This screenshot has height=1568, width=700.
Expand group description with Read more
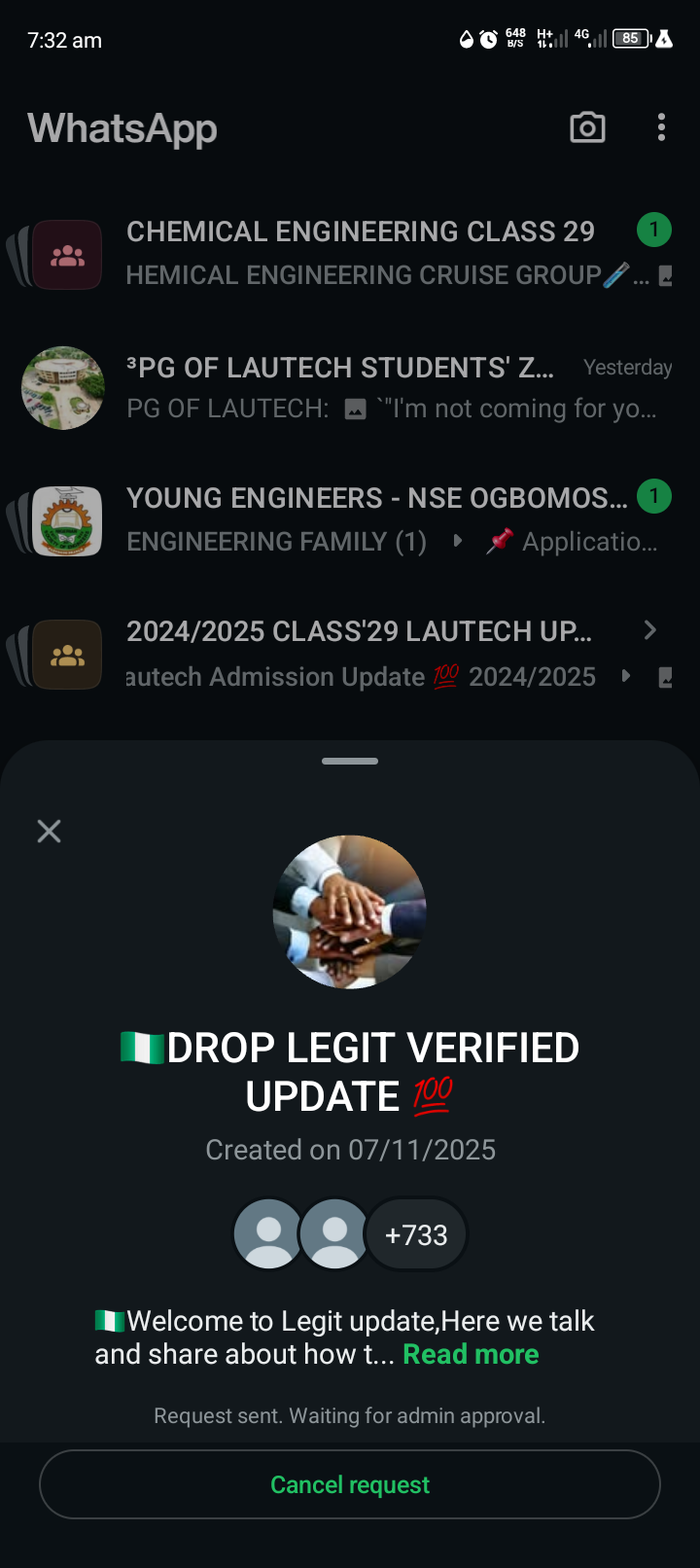471,1354
